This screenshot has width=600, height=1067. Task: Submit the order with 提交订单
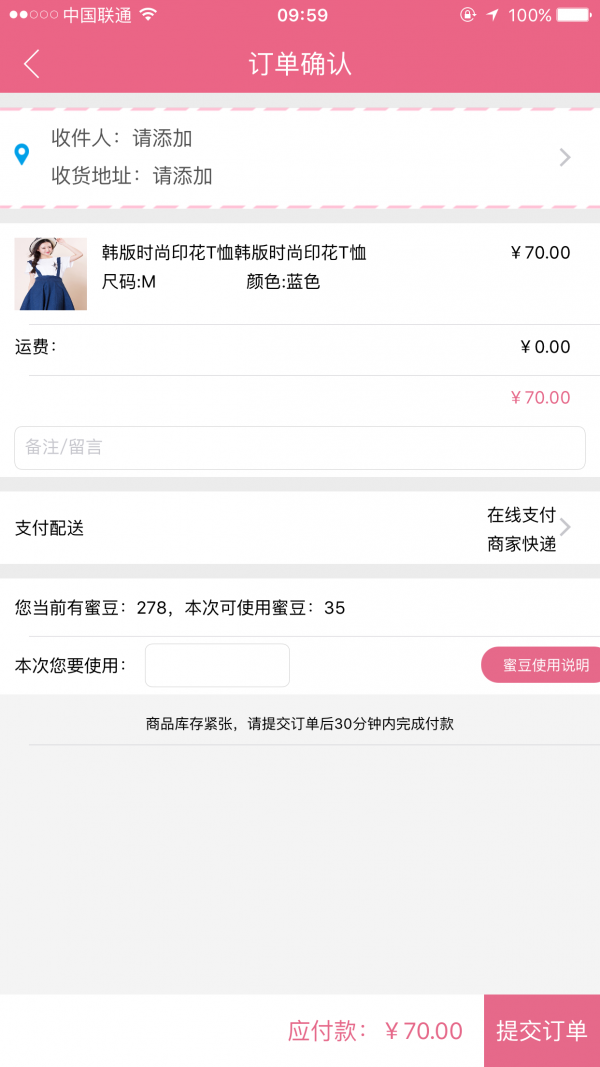(541, 1031)
